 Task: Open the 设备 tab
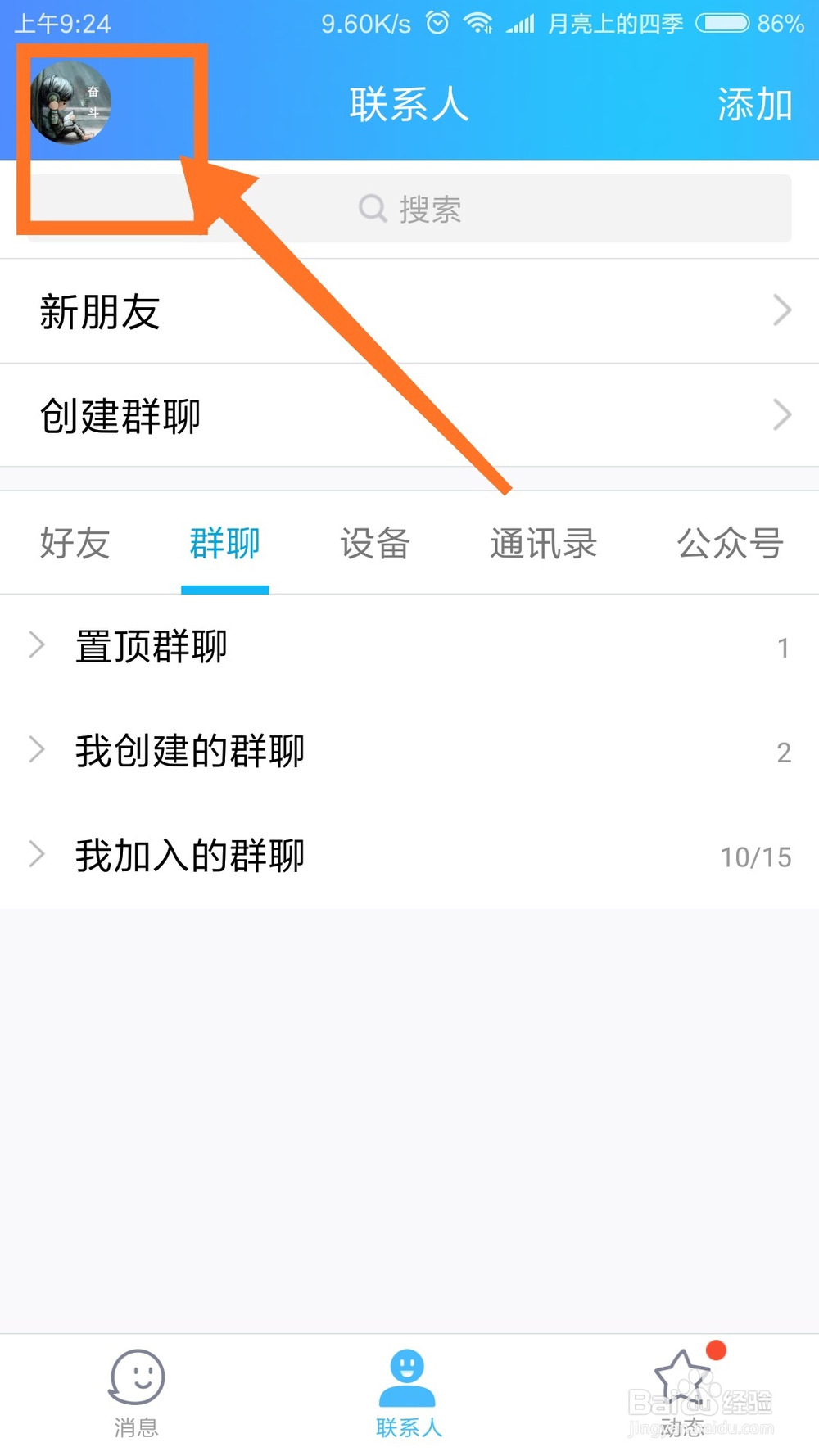(x=374, y=544)
